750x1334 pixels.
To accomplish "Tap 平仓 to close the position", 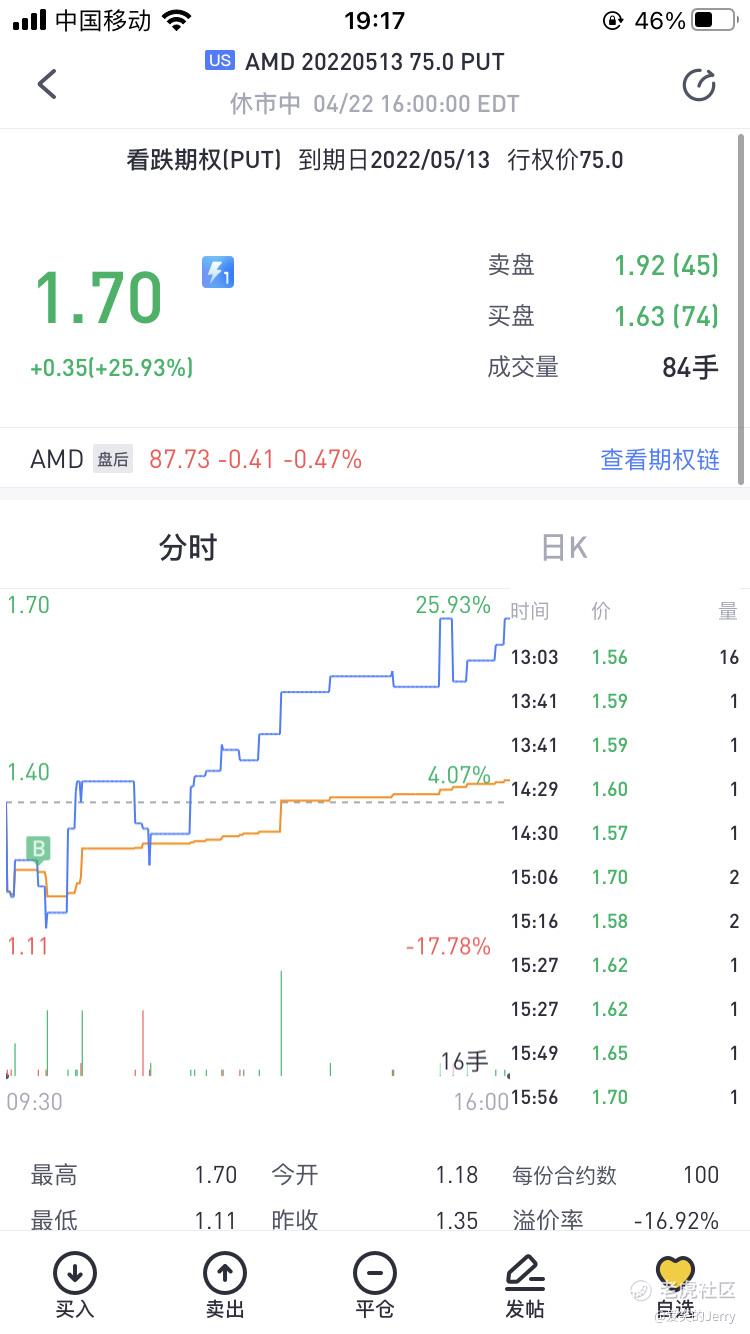I will [375, 1285].
